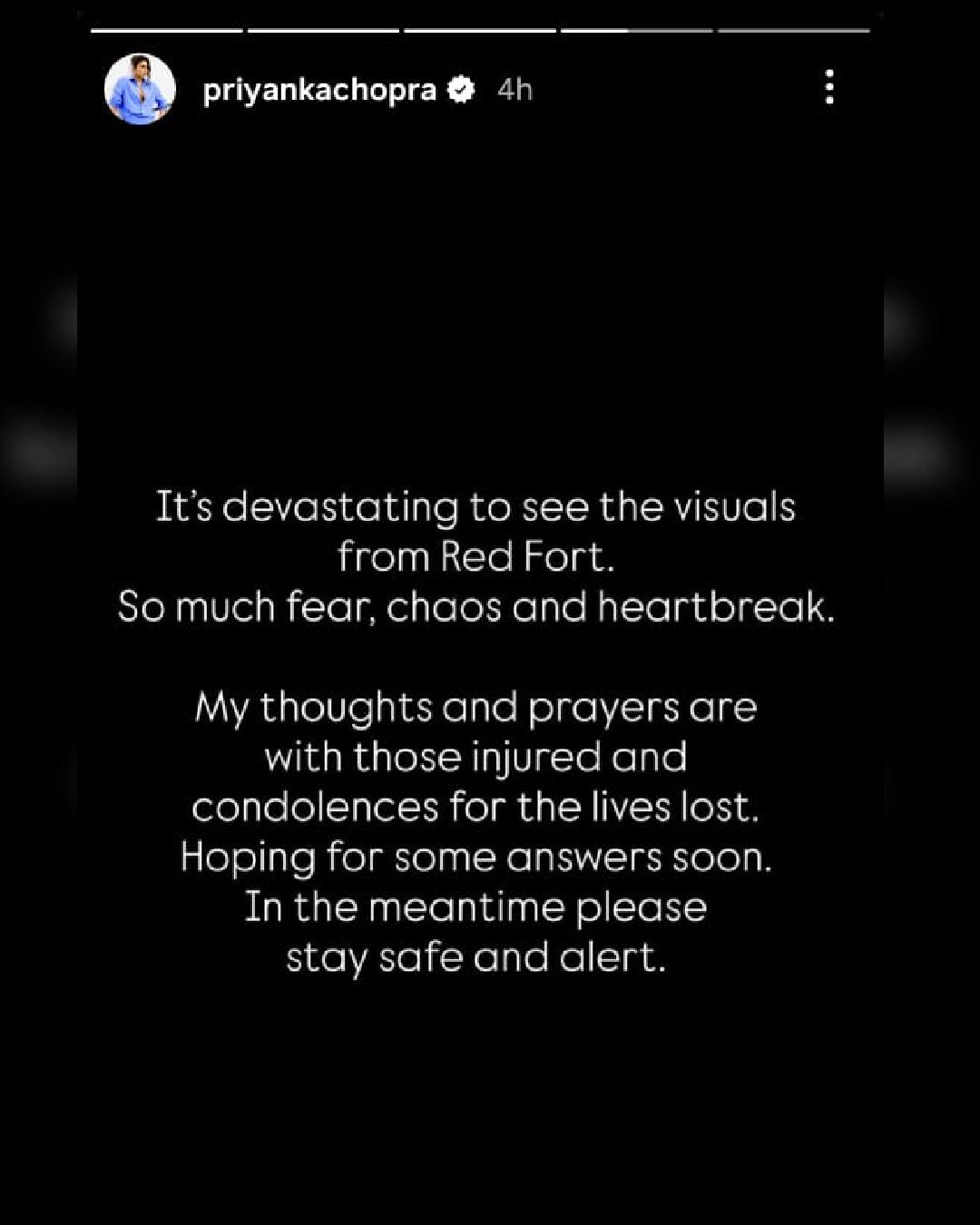This screenshot has height=1225, width=980.
Task: Tap the priyankachopra username
Action: coord(319,89)
